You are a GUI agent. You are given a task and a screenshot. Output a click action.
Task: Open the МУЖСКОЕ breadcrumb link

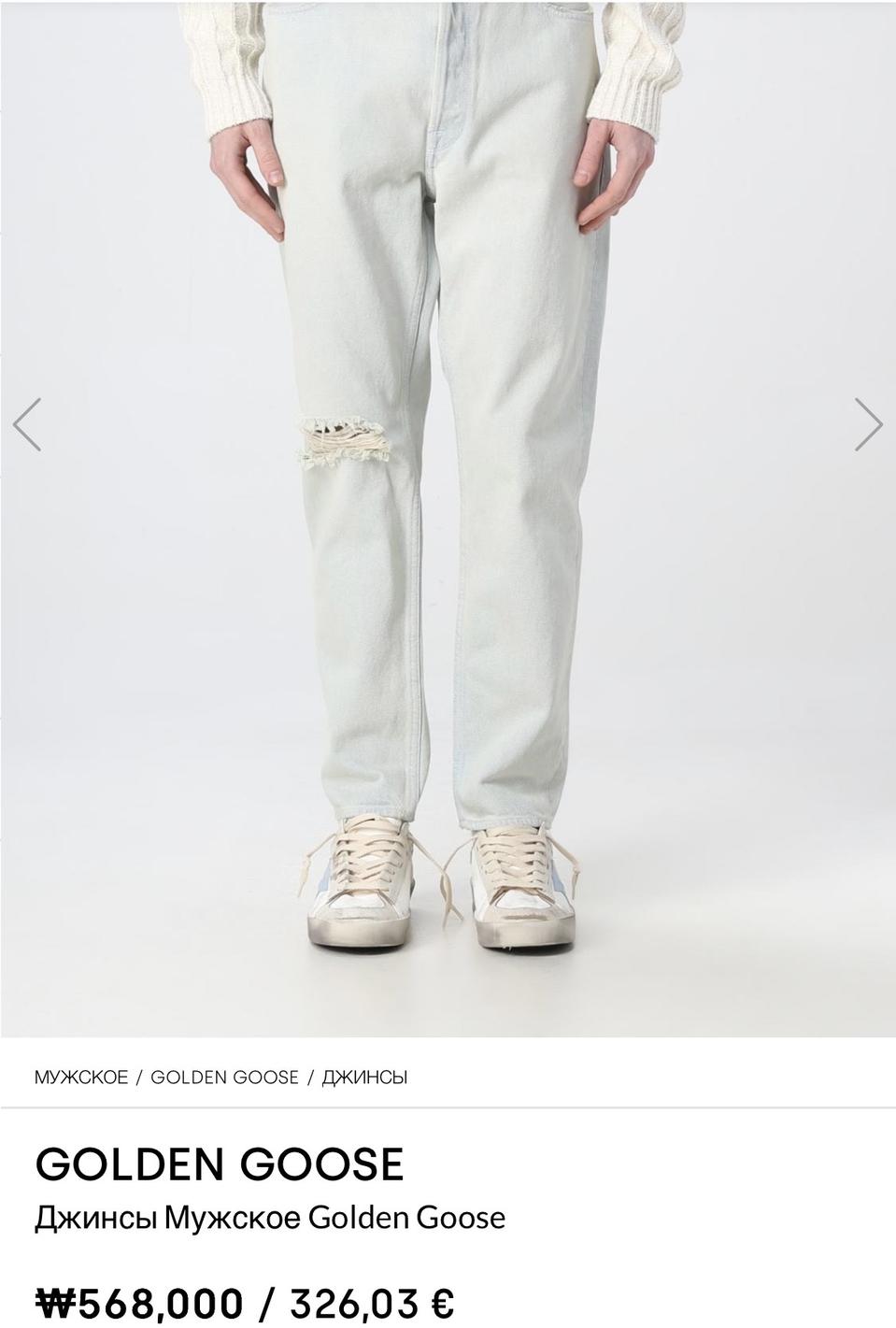click(x=81, y=1078)
